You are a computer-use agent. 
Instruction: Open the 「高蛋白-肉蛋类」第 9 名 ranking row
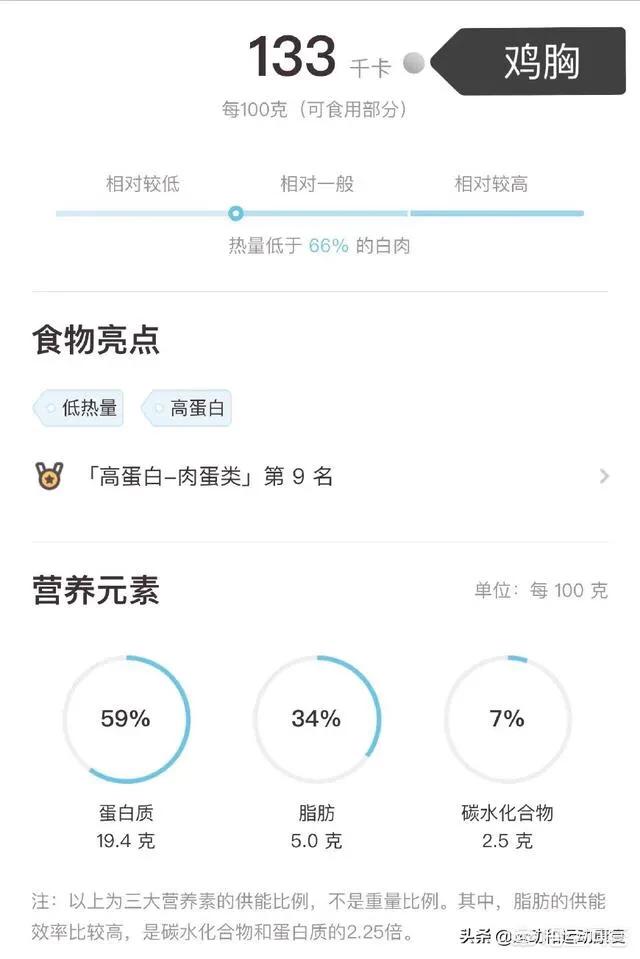[320, 477]
